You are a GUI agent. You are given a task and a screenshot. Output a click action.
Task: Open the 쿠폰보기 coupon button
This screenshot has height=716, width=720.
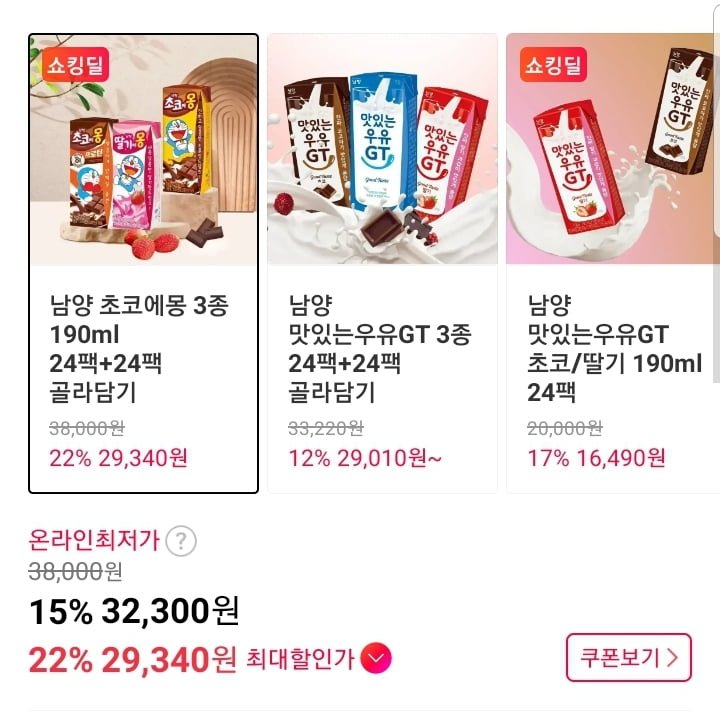pyautogui.click(x=628, y=658)
